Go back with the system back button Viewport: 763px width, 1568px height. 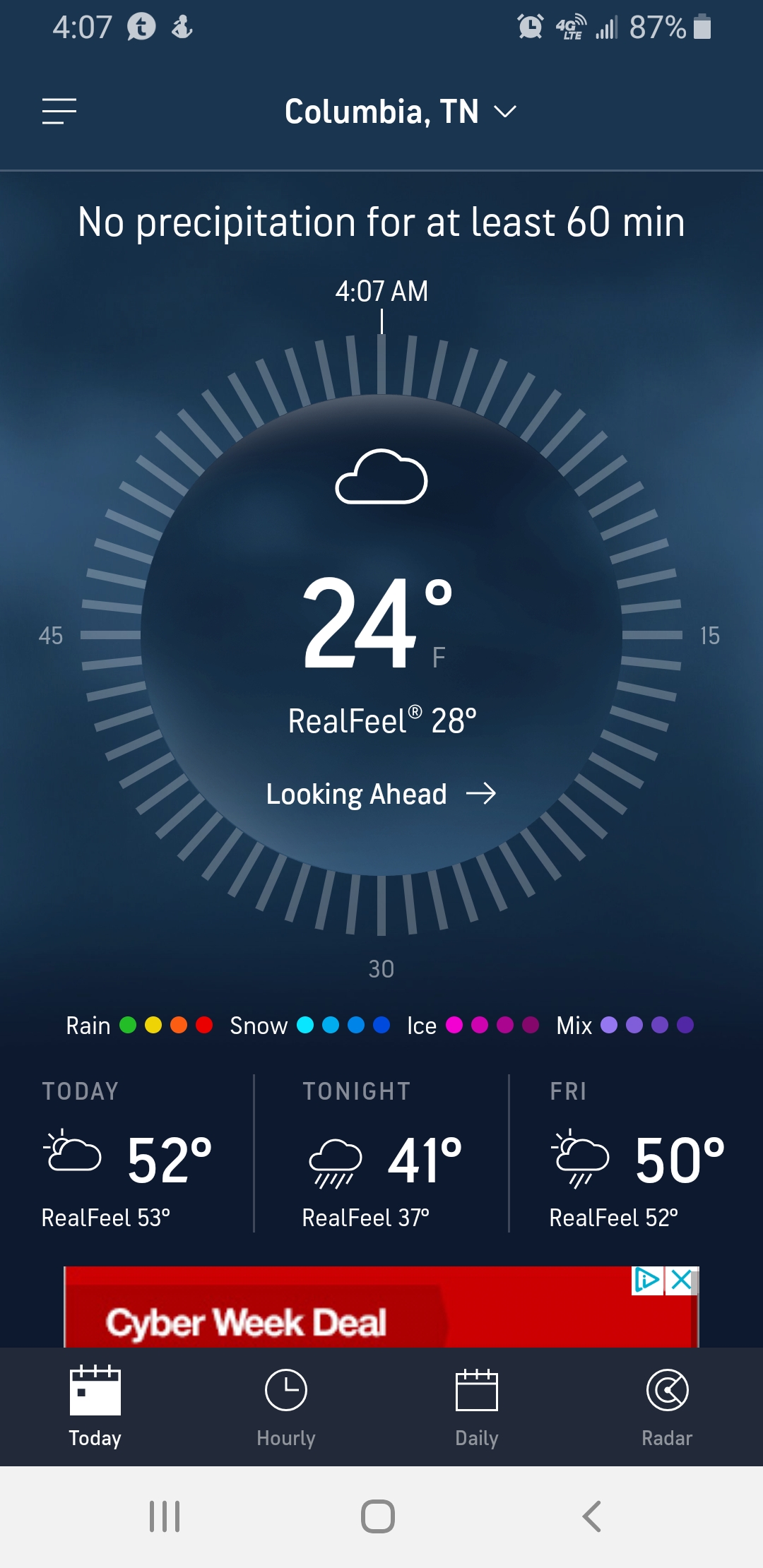pyautogui.click(x=591, y=1516)
